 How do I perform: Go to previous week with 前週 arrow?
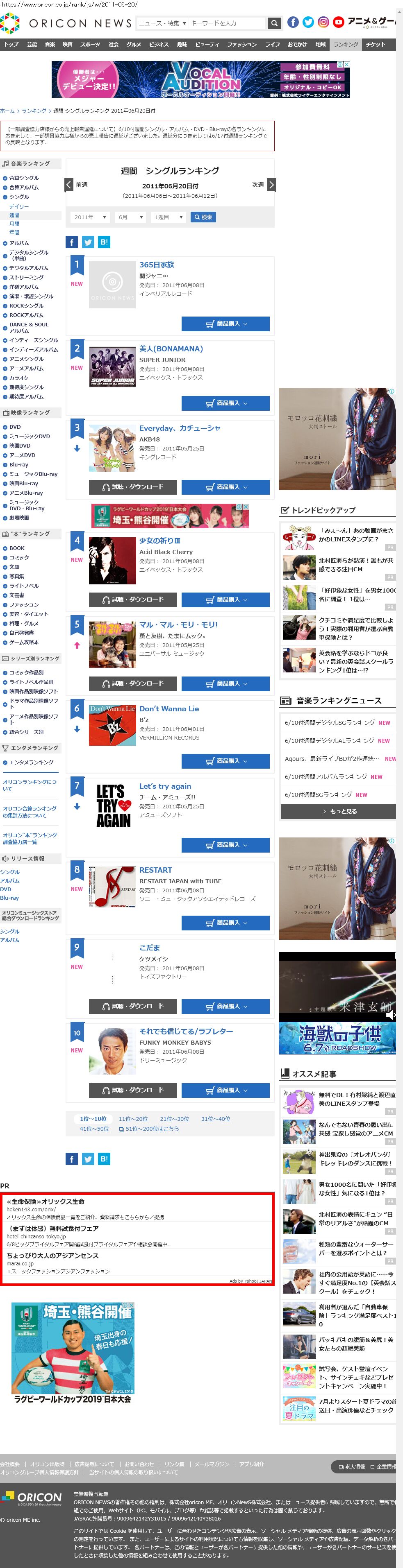click(70, 184)
